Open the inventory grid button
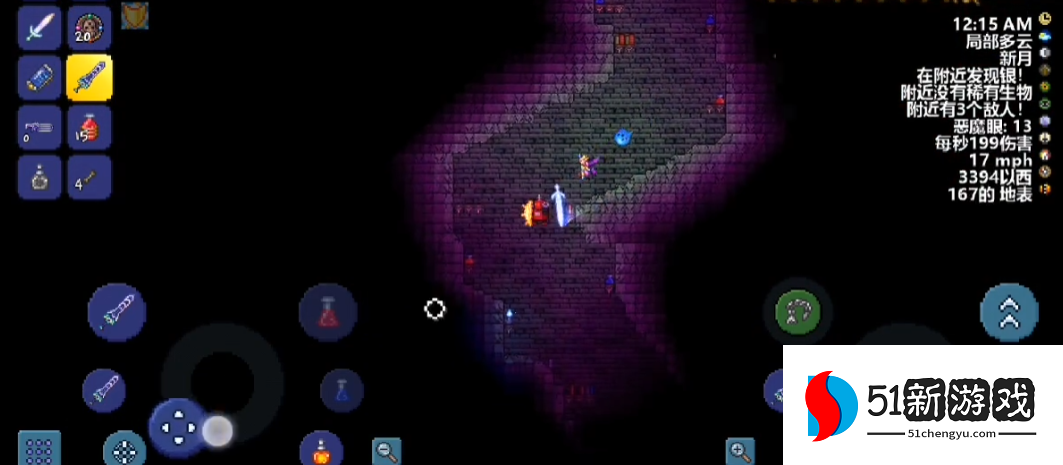This screenshot has width=1063, height=465. (x=39, y=449)
